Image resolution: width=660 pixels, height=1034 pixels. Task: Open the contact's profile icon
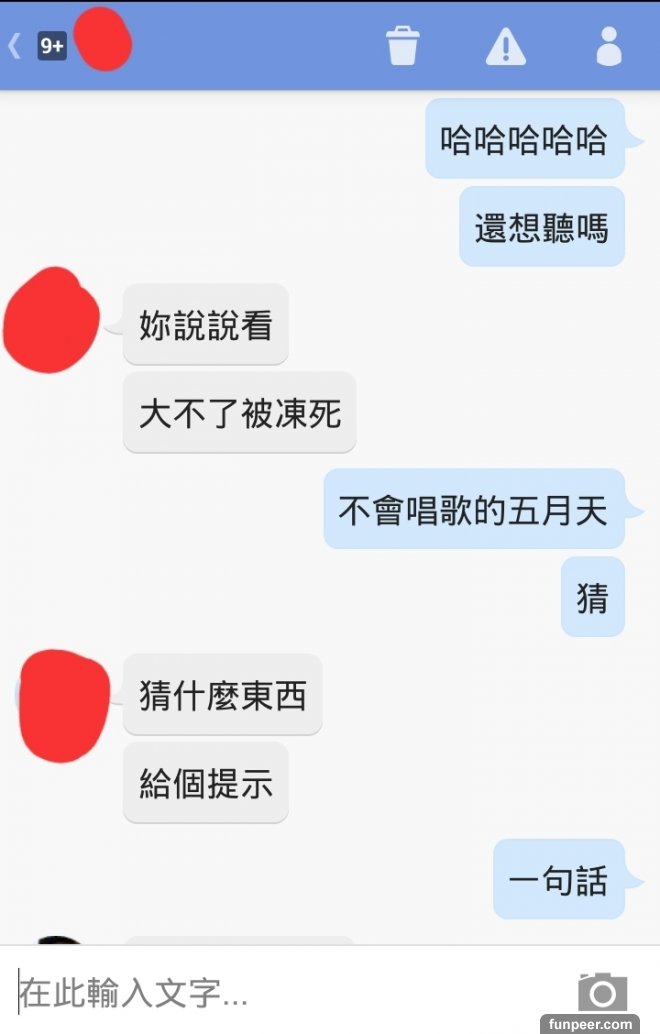(608, 46)
